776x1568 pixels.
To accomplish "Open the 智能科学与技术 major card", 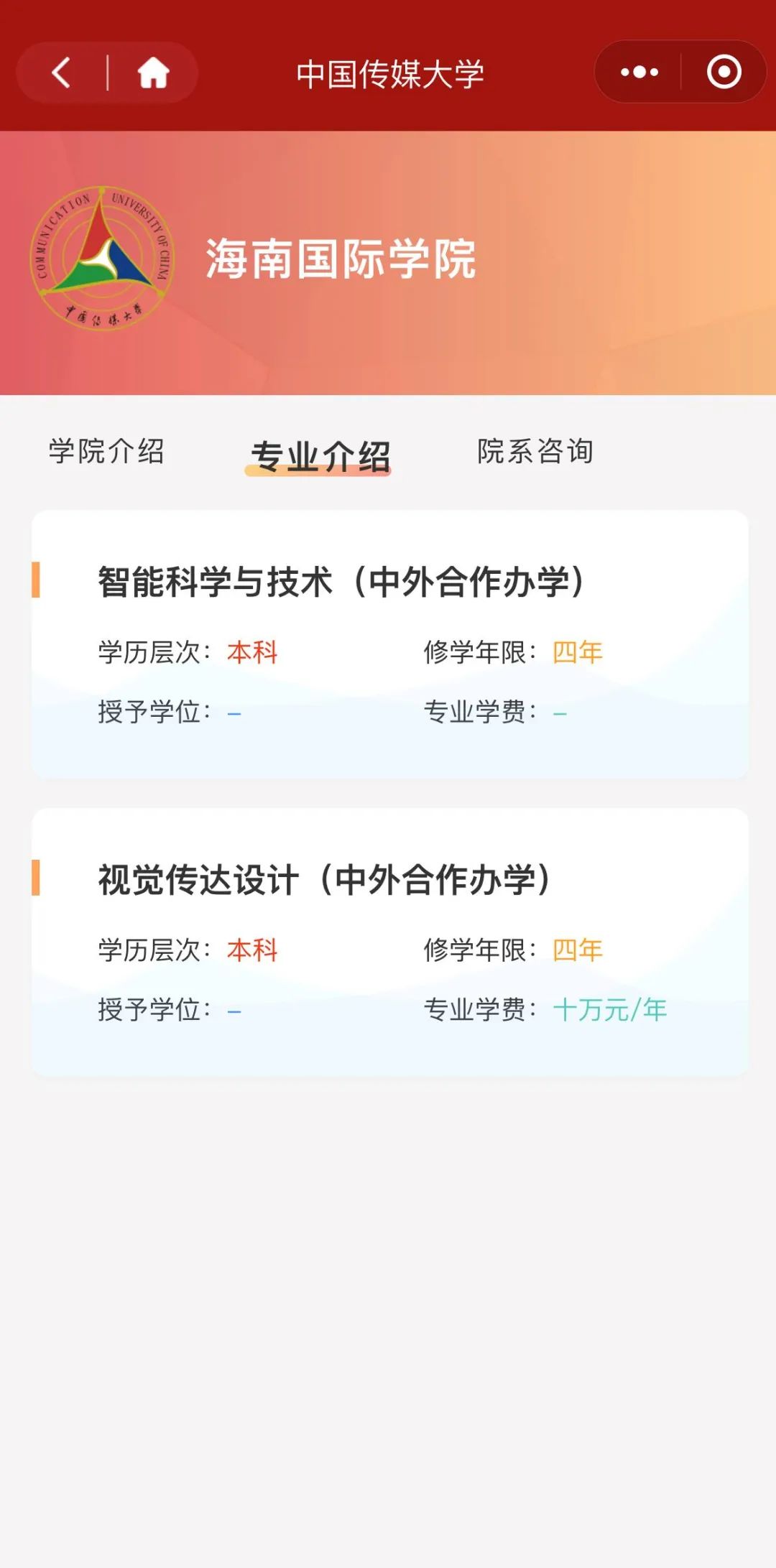I will tap(390, 644).
